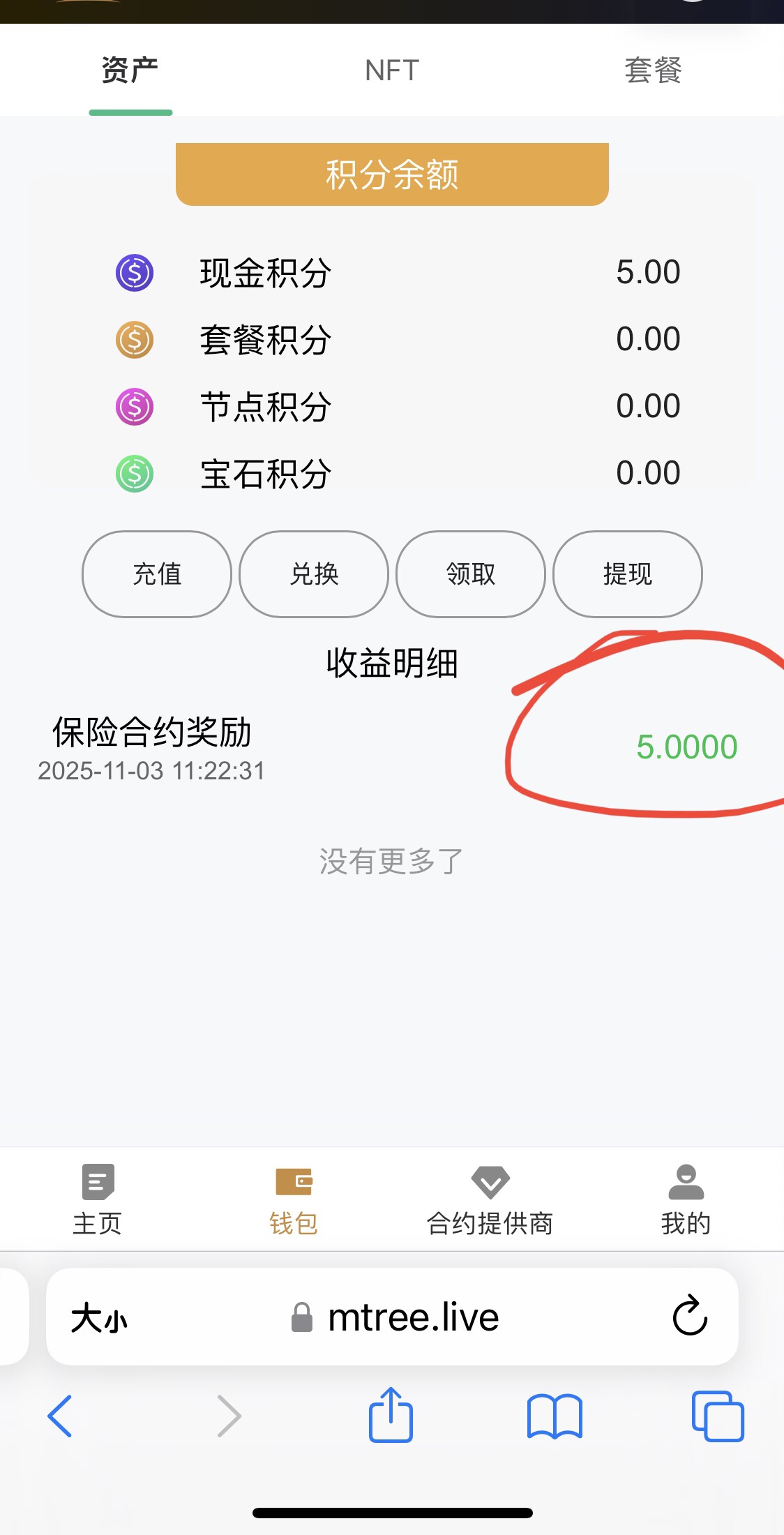Image resolution: width=784 pixels, height=1535 pixels.
Task: Open the 我的 profile tab
Action: (x=686, y=1200)
